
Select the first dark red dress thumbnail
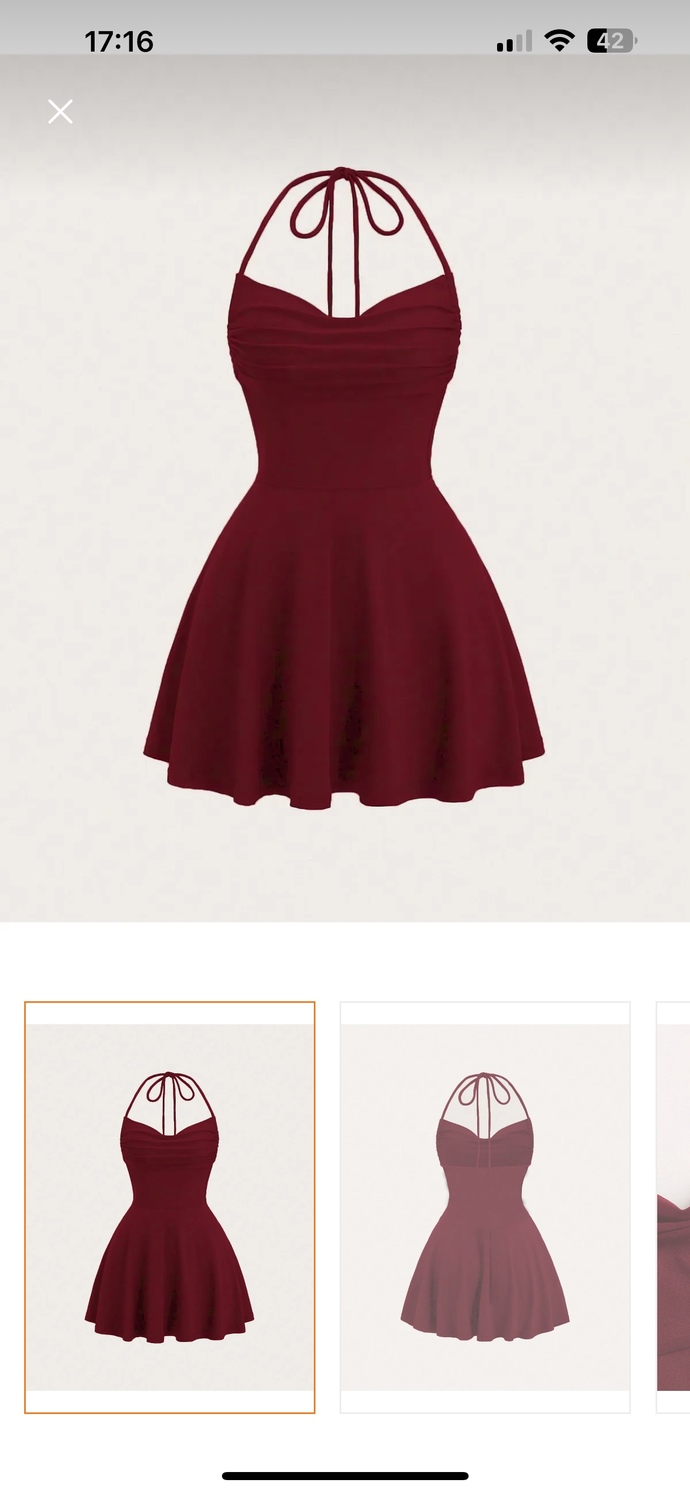tap(170, 1207)
